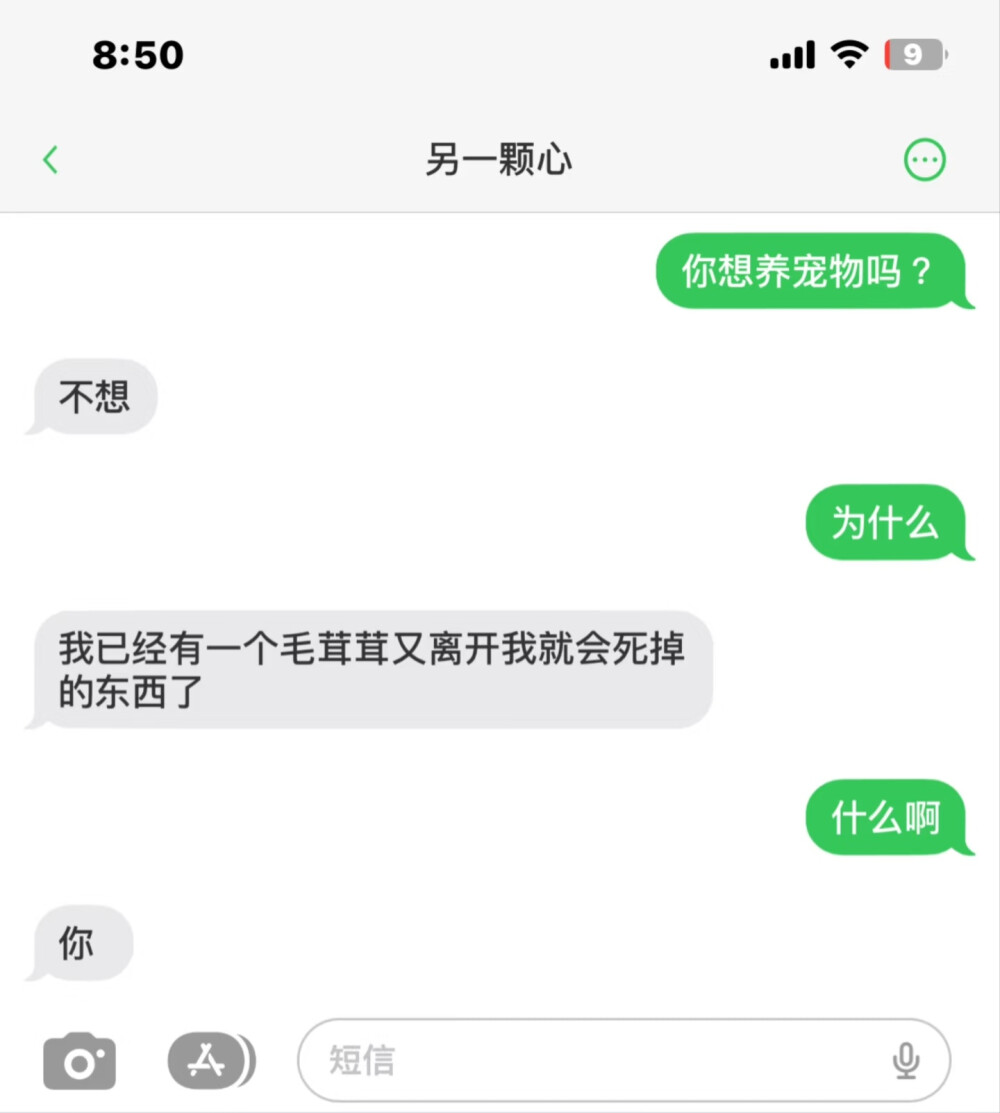Viewport: 1000px width, 1113px height.
Task: Tap the low battery indicator showing 9
Action: tap(913, 55)
